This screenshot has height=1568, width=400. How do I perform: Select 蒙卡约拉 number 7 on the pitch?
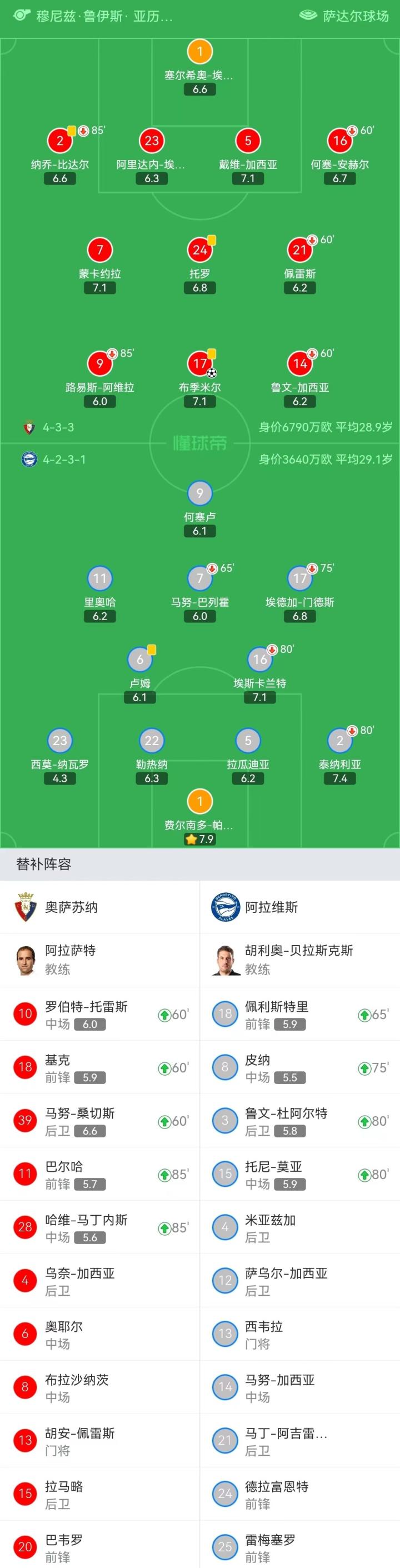100,250
